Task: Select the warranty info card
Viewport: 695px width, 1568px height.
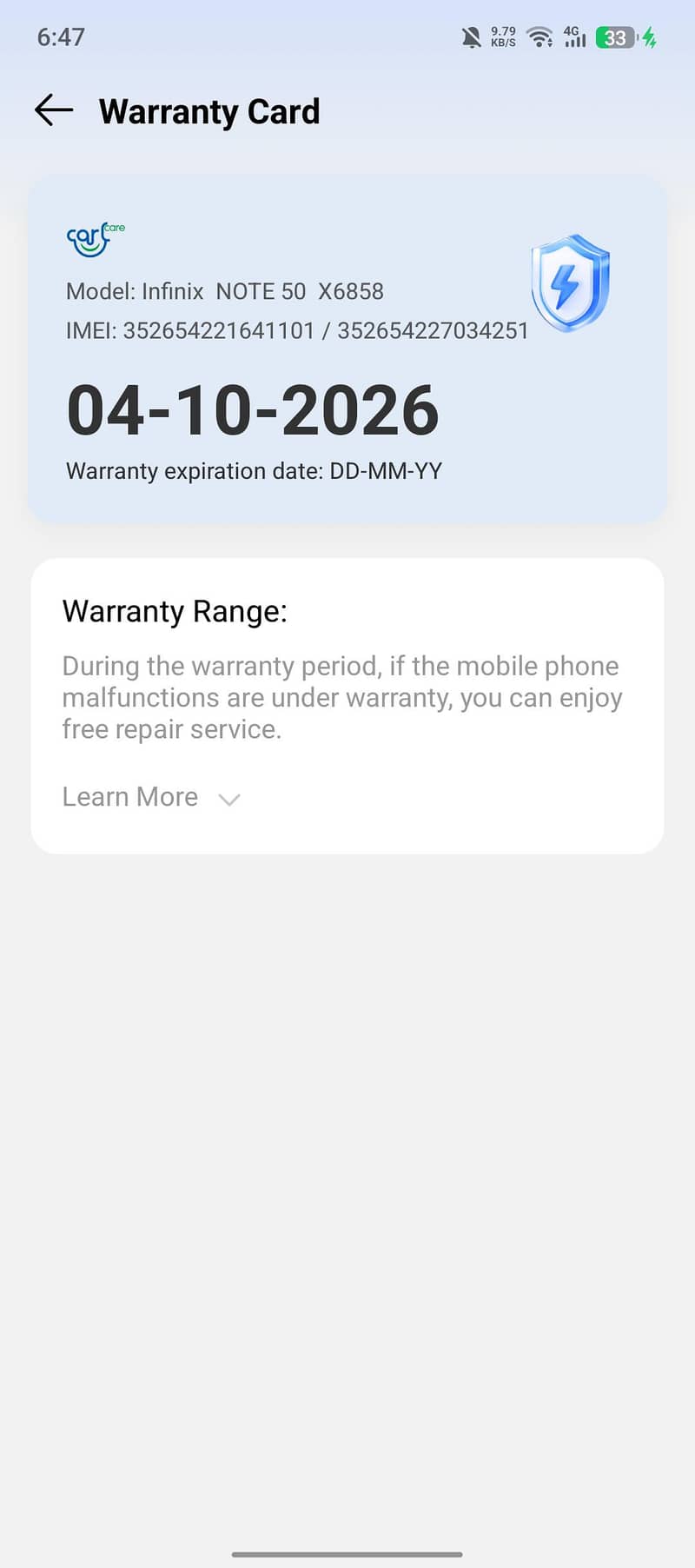Action: [x=347, y=348]
